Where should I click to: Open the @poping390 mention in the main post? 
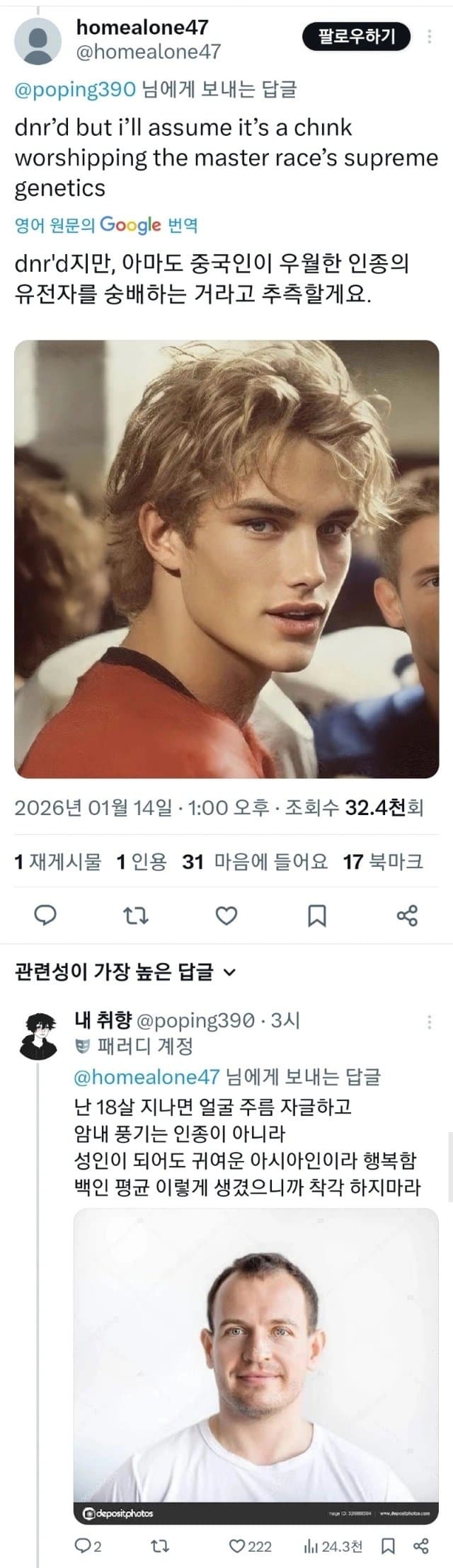point(75,89)
